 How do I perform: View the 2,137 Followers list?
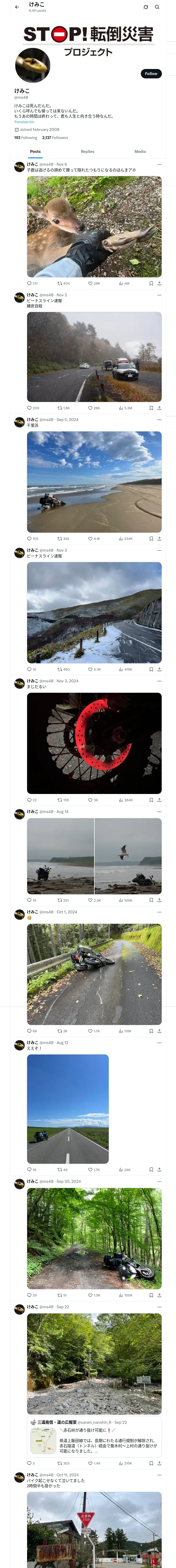55,137
